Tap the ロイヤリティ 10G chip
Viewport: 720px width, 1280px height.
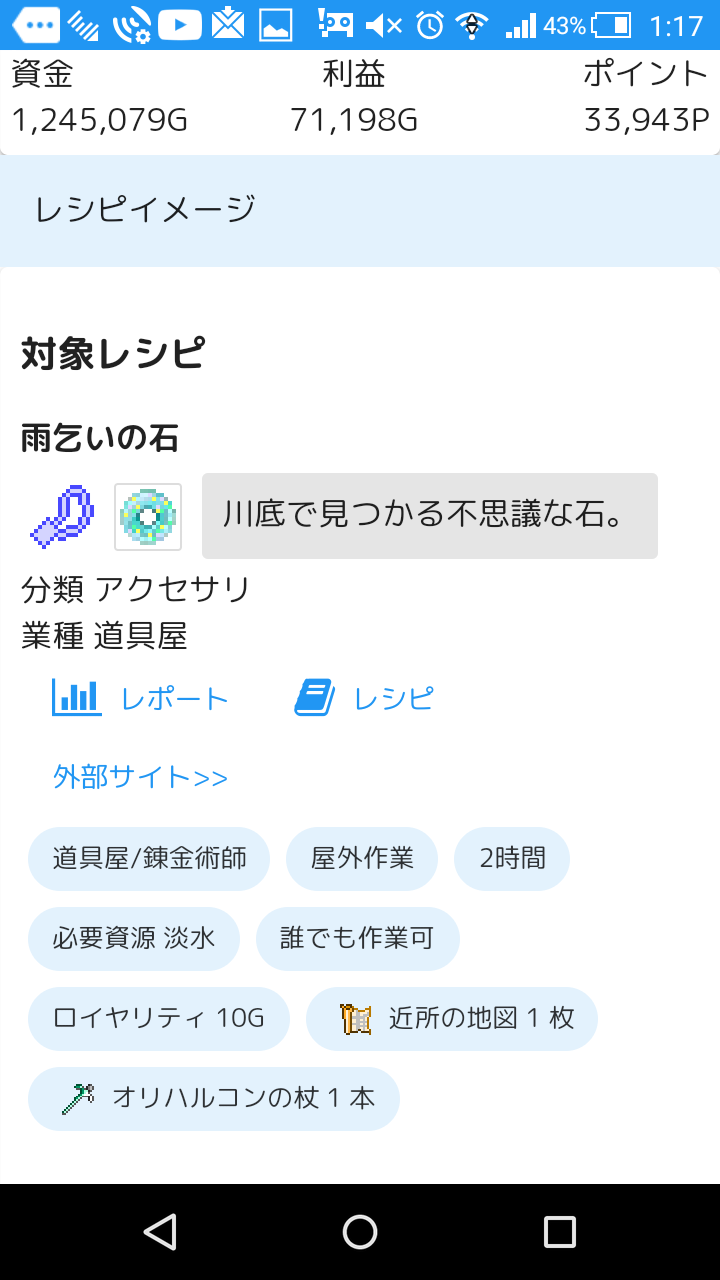click(x=159, y=1018)
